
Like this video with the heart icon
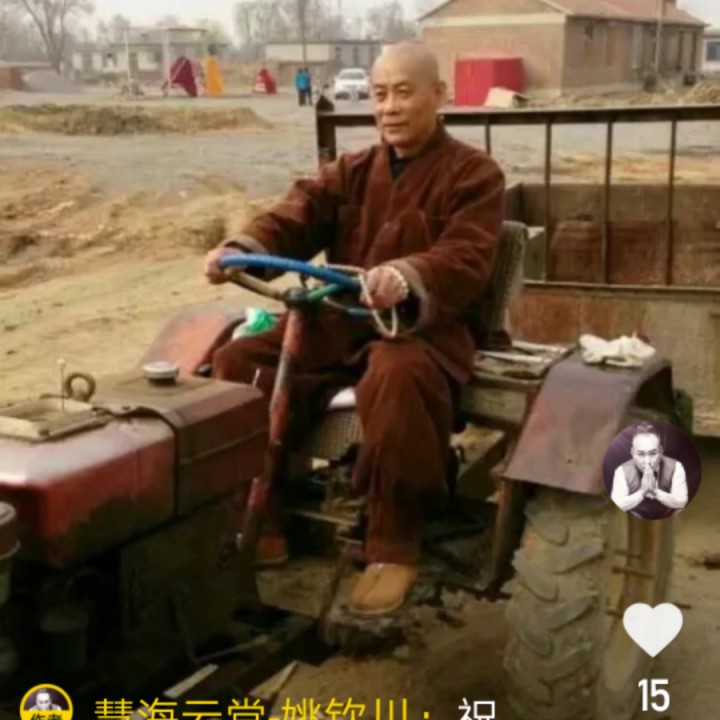(652, 629)
